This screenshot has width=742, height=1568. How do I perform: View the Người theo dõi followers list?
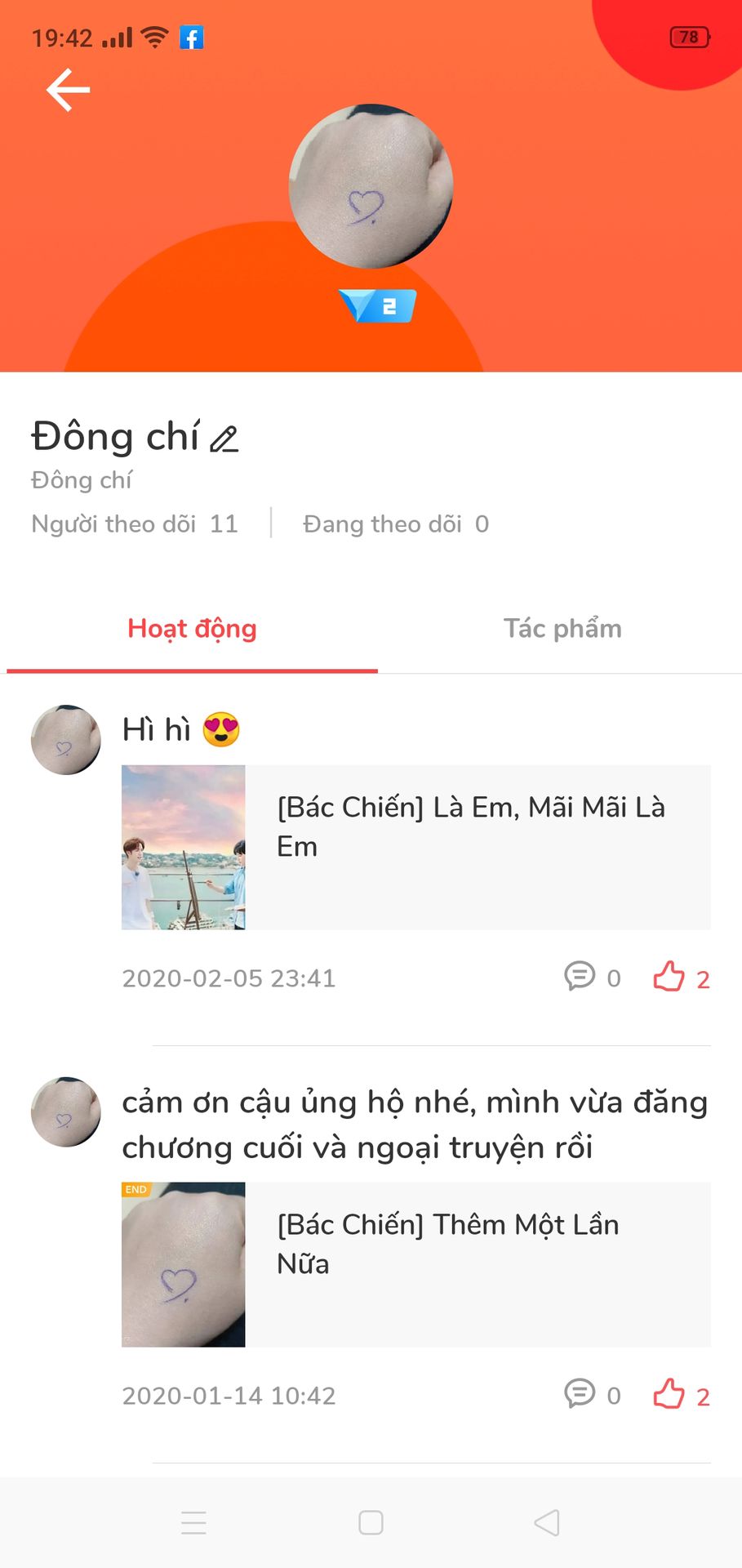click(135, 524)
